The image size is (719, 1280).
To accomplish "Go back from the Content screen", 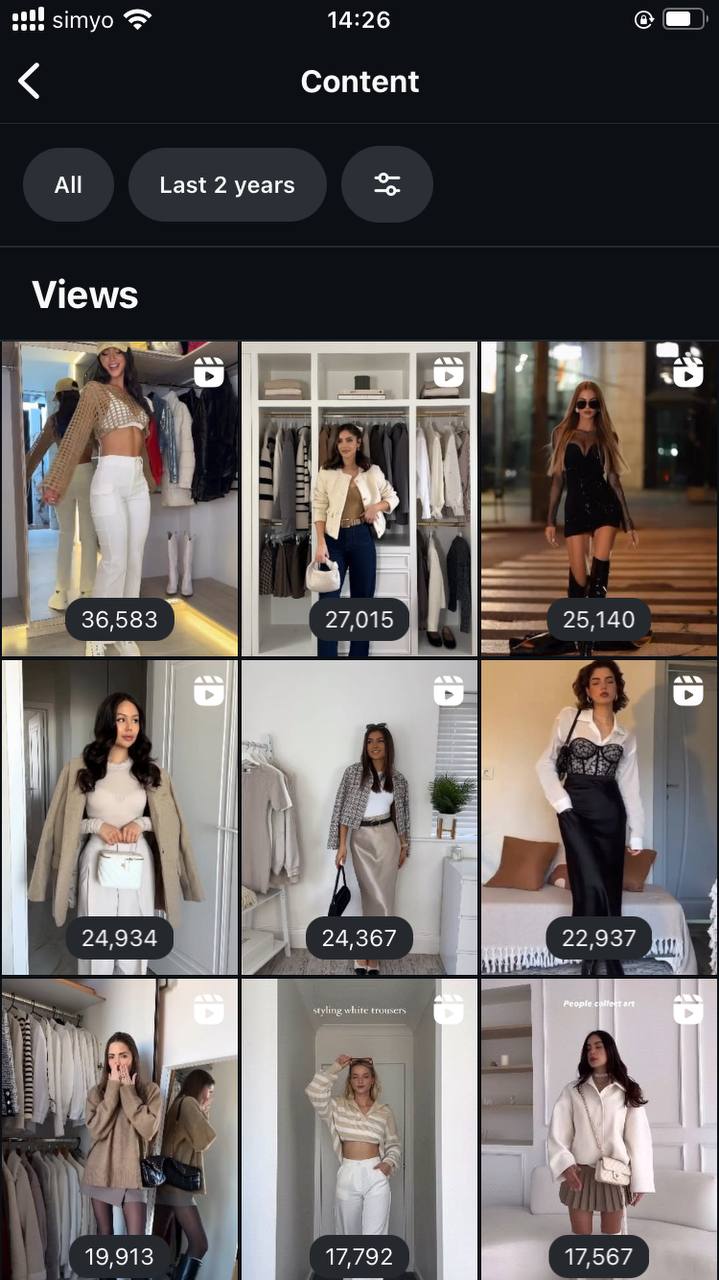I will pos(30,81).
